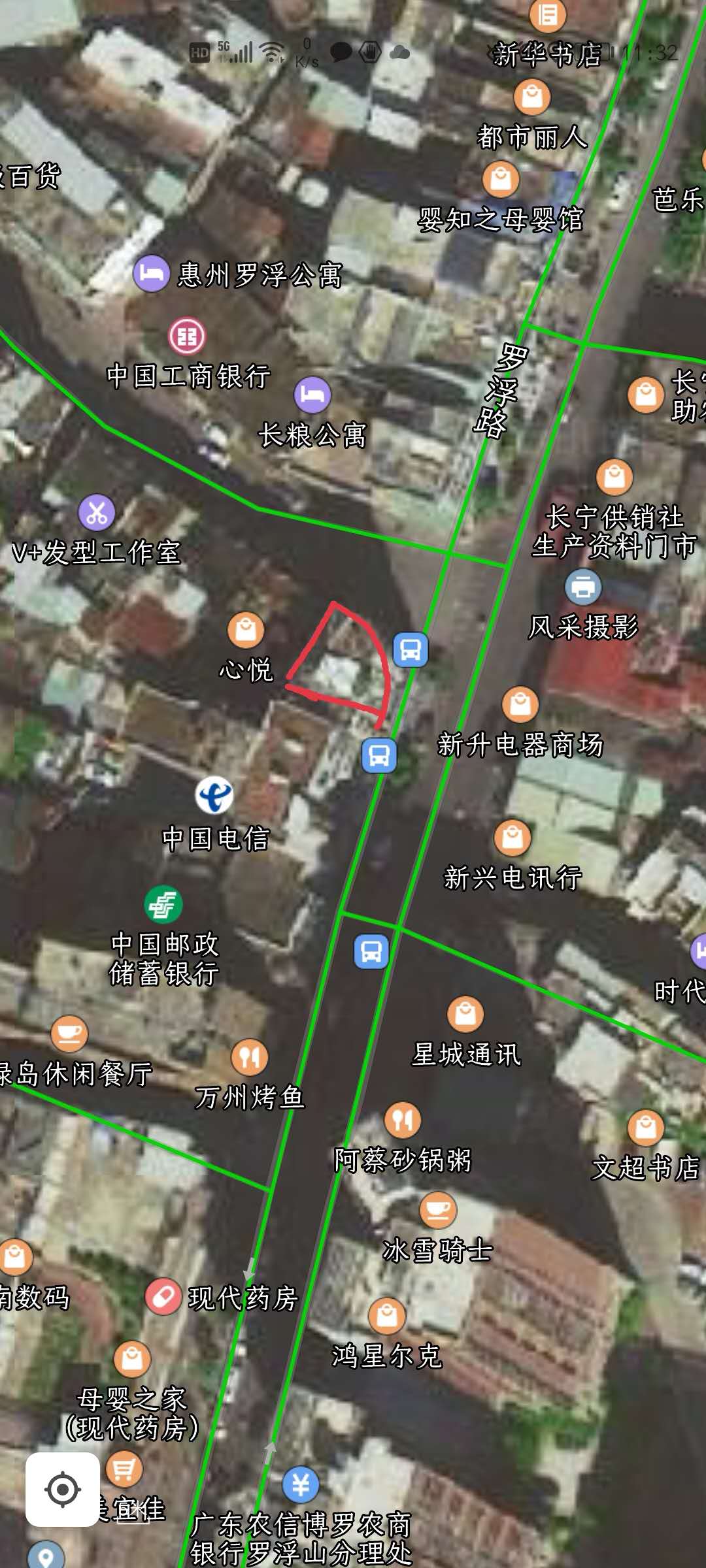The width and height of the screenshot is (706, 1568).
Task: Open the 文超书店 bookstore marker
Action: pos(646,1128)
